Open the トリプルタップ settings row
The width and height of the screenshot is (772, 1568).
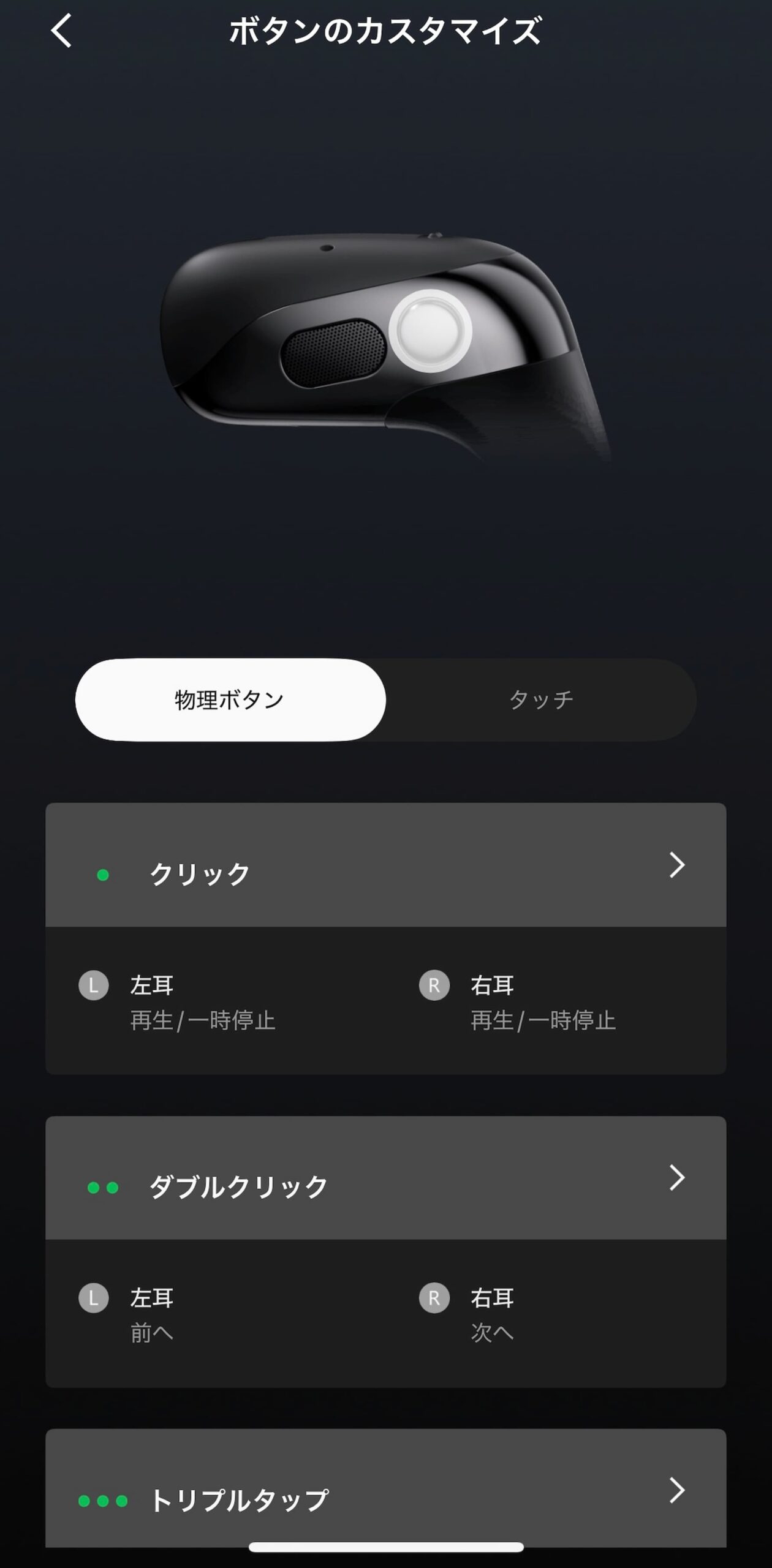(386, 1490)
